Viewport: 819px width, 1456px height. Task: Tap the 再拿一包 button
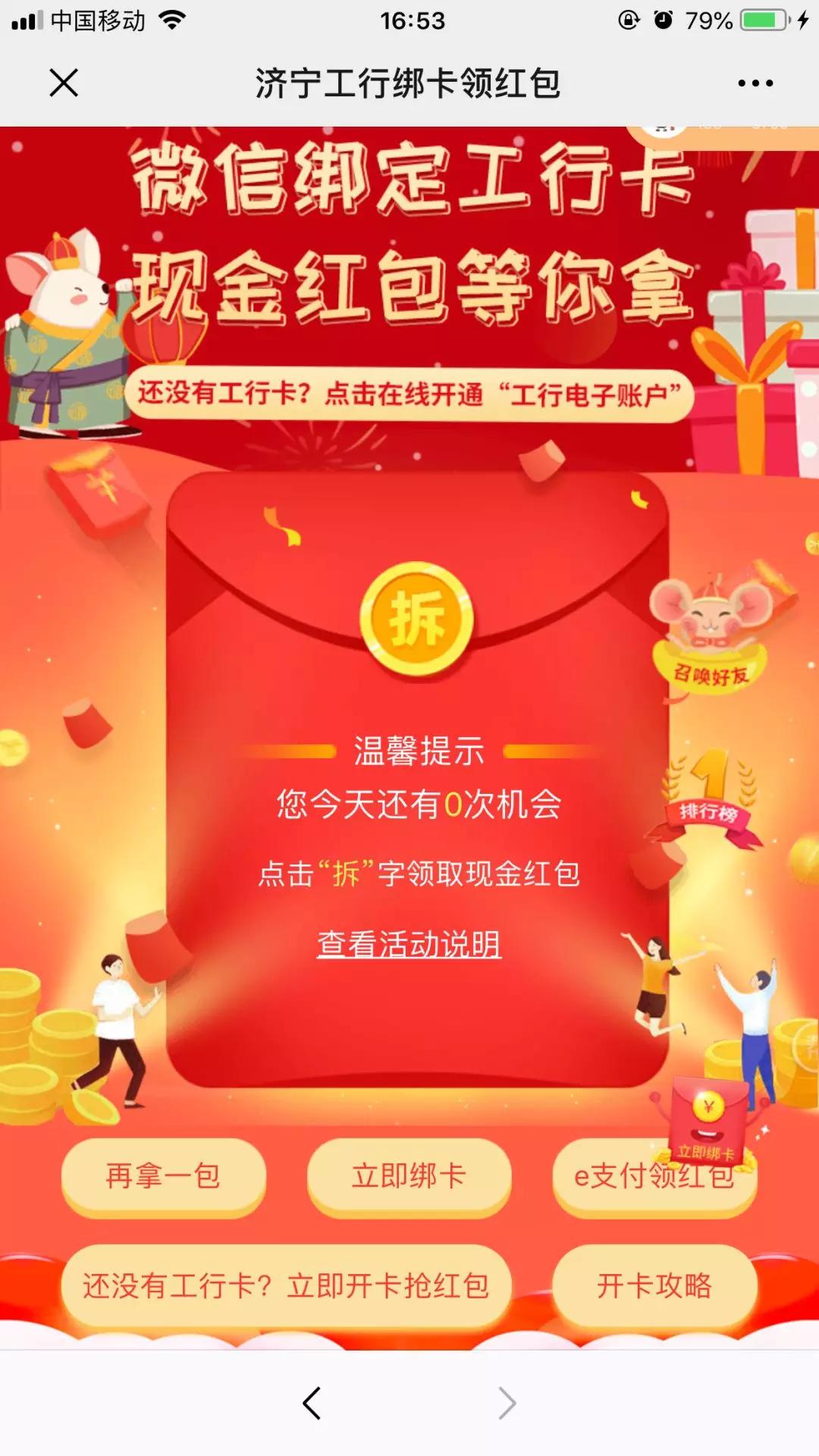click(x=163, y=1176)
